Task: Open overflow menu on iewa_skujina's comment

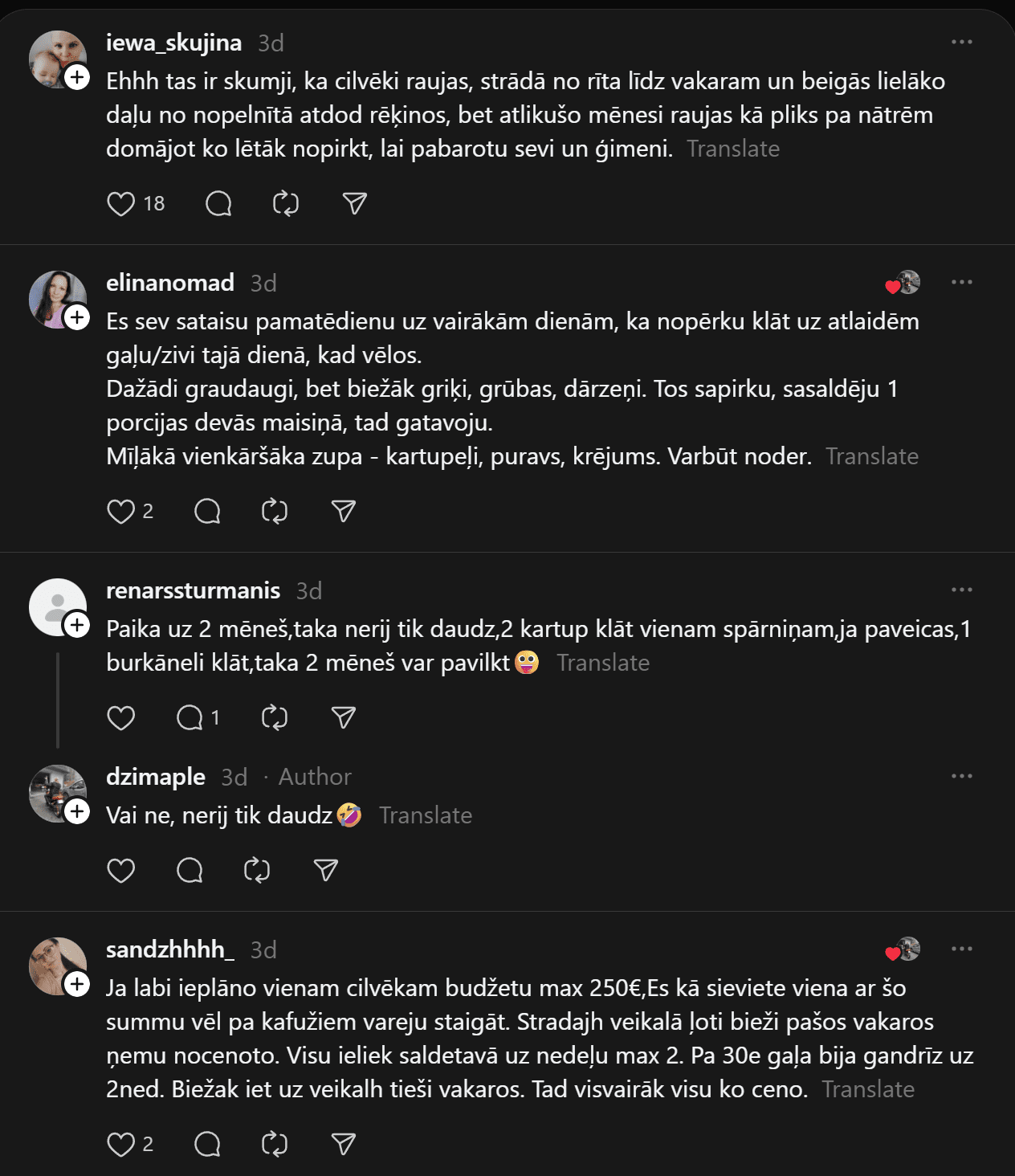Action: point(961,42)
